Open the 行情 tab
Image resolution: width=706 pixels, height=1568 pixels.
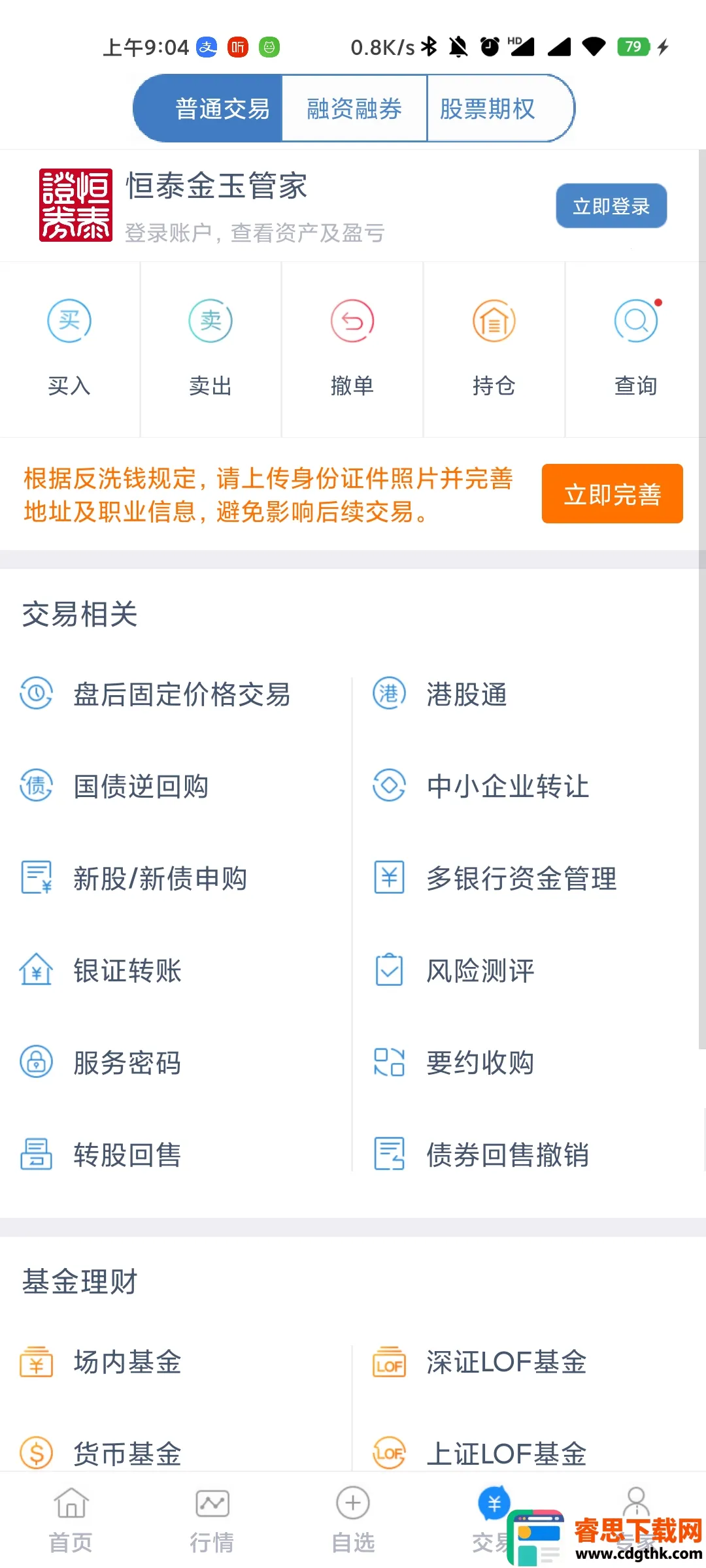tap(212, 1519)
